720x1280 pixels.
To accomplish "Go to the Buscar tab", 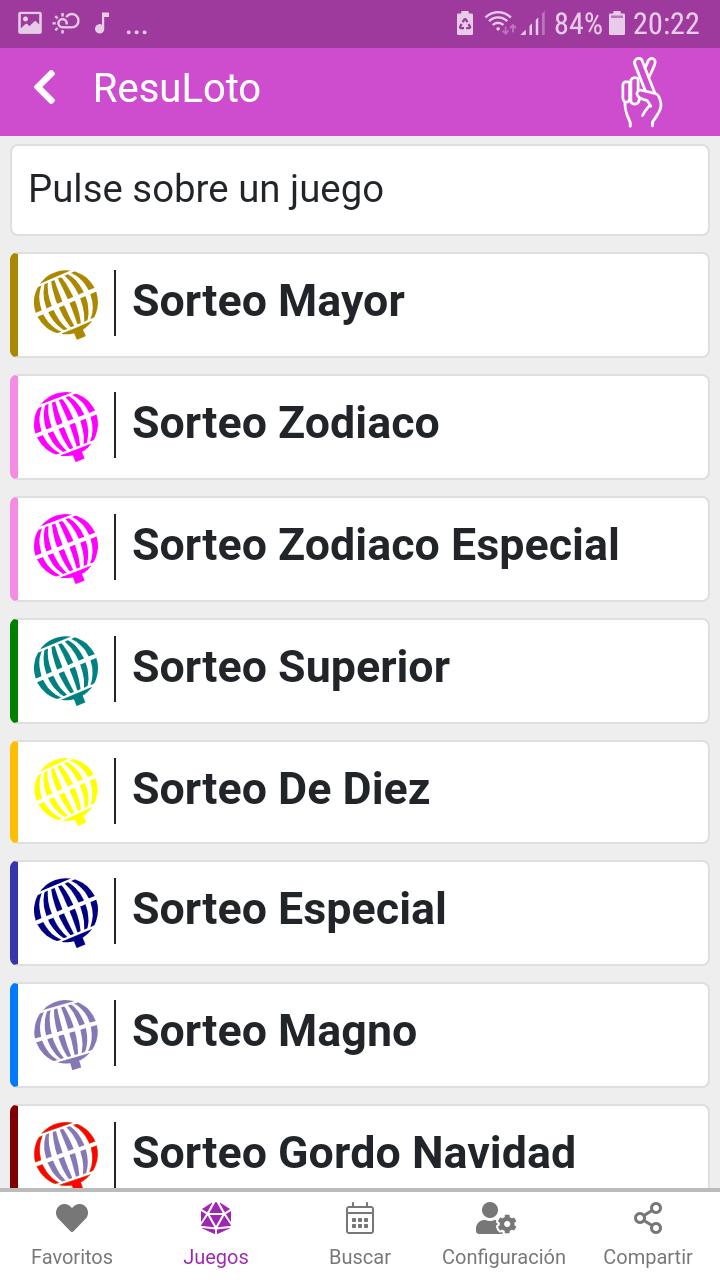I will click(x=360, y=1236).
